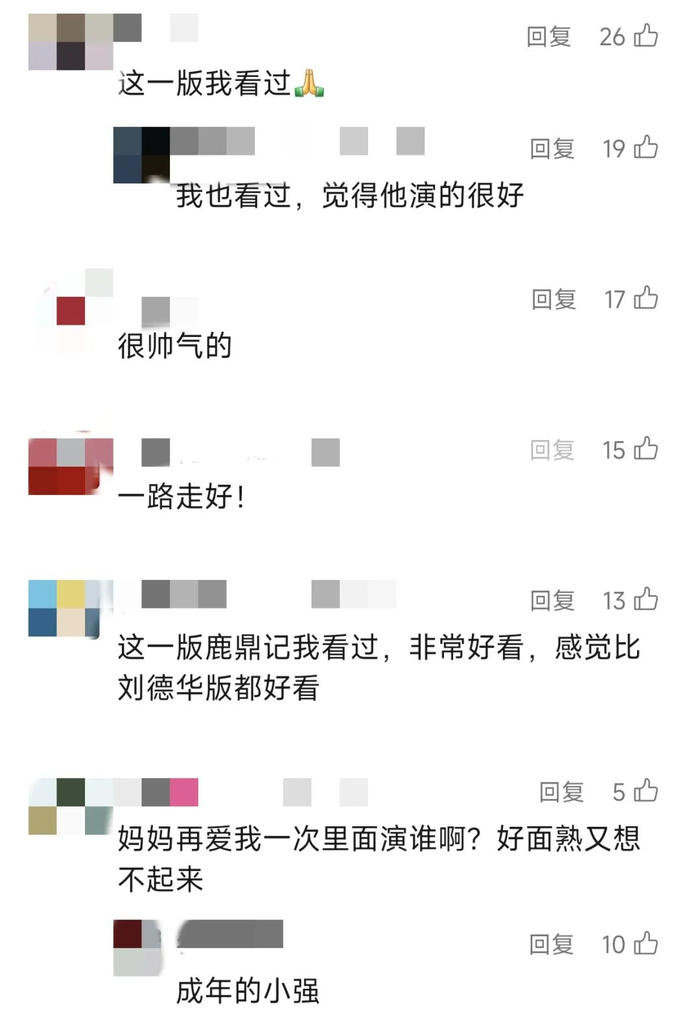The image size is (700, 1033).
Task: Like the 成年的小强 reply
Action: coord(646,943)
